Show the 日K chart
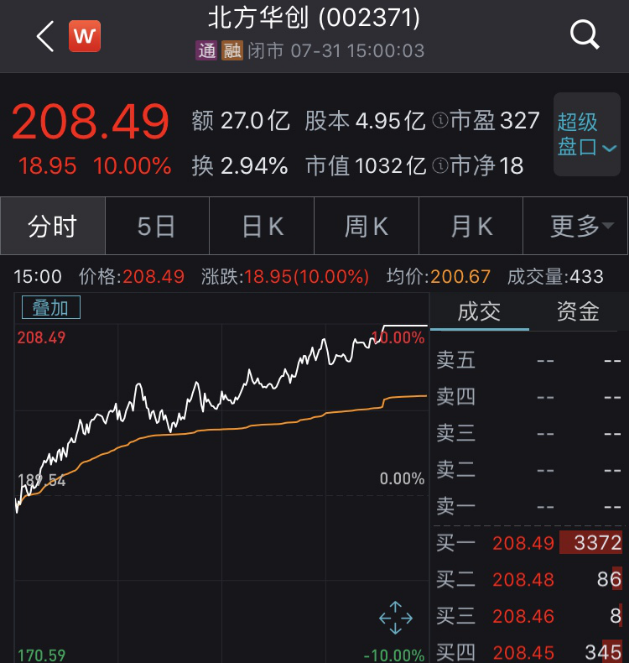The width and height of the screenshot is (630, 663). pyautogui.click(x=262, y=226)
